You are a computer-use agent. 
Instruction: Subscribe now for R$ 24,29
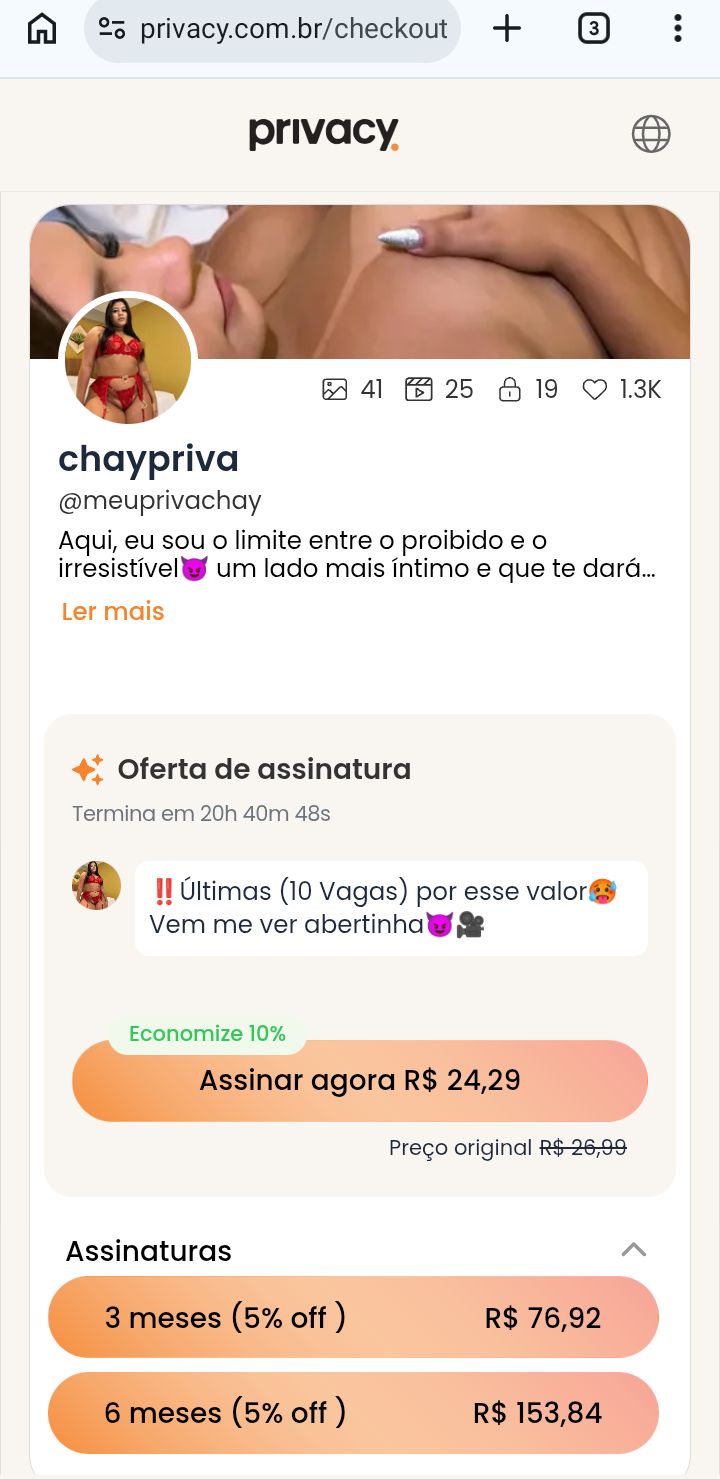pos(360,1081)
